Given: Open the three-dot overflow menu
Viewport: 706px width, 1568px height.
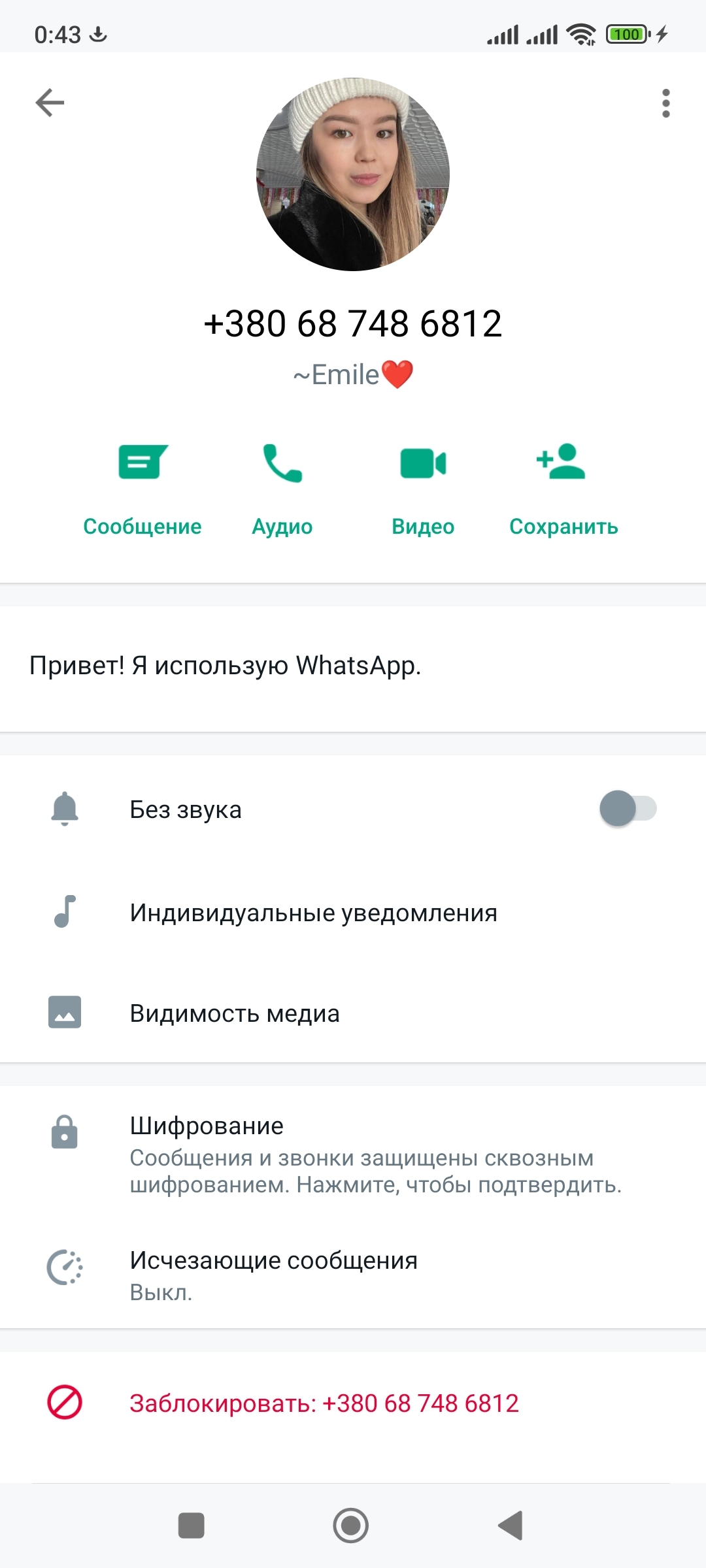Looking at the screenshot, I should click(665, 103).
